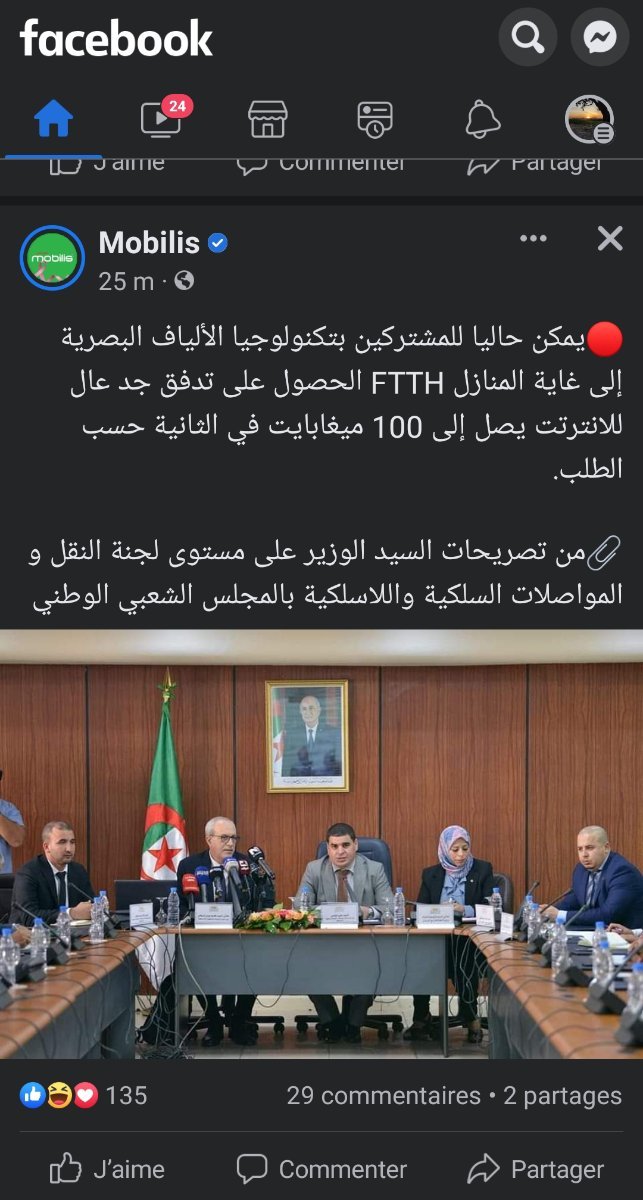
Task: Comment on the Mobilis post
Action: click(321, 1168)
